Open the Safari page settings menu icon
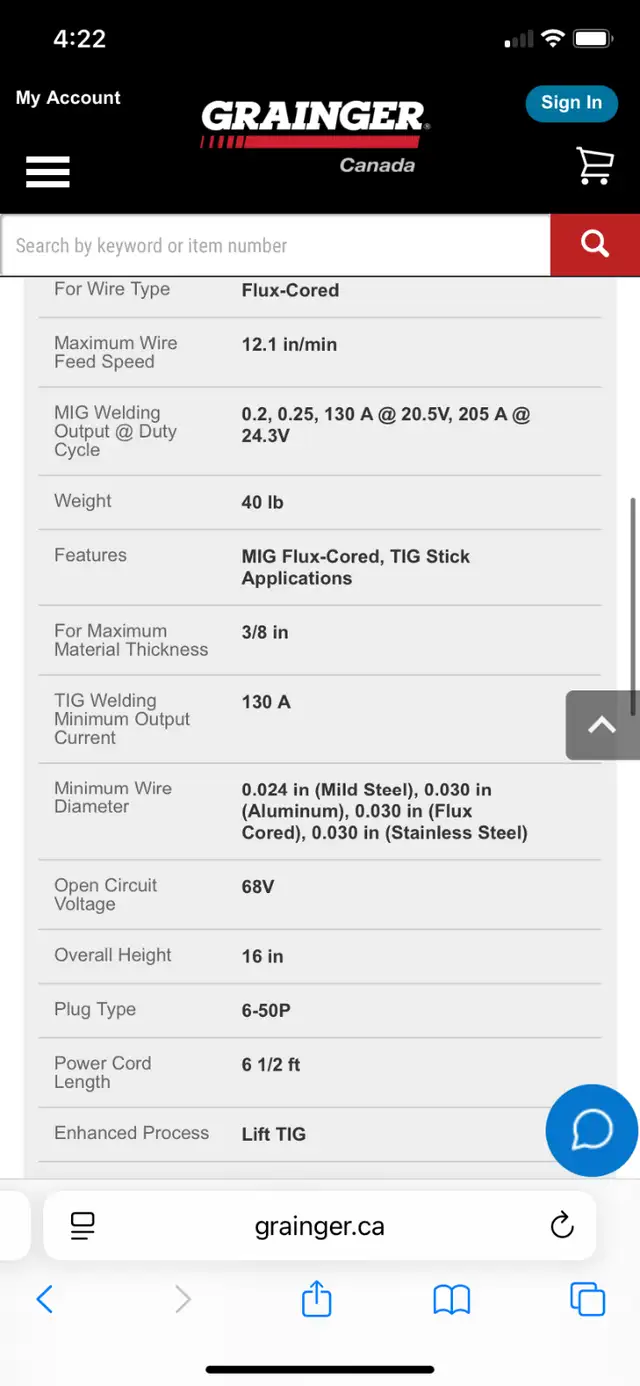The width and height of the screenshot is (640, 1386). 82,1225
